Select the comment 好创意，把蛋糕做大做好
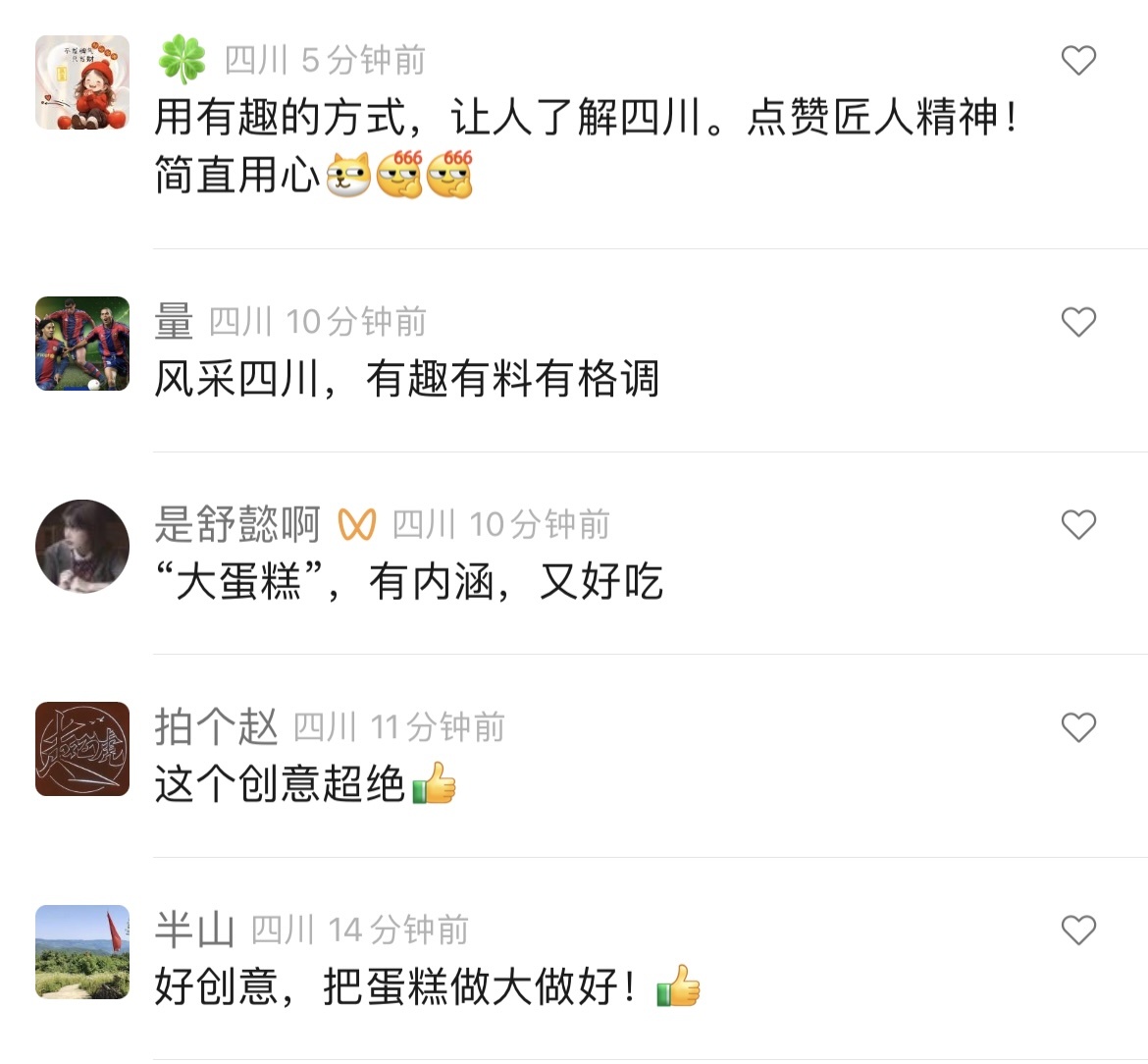This screenshot has width=1148, height=1064. [397, 986]
